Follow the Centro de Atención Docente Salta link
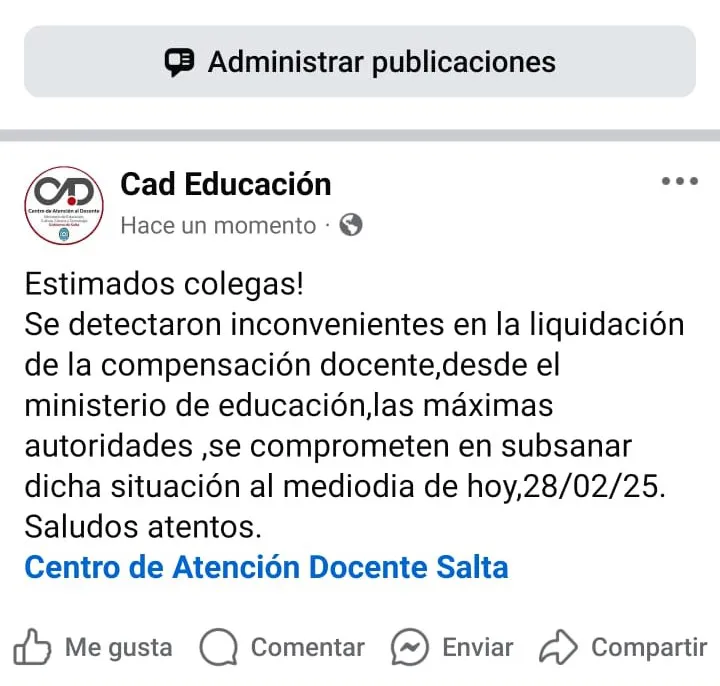Screen dimensions: 720x686 pos(266,567)
